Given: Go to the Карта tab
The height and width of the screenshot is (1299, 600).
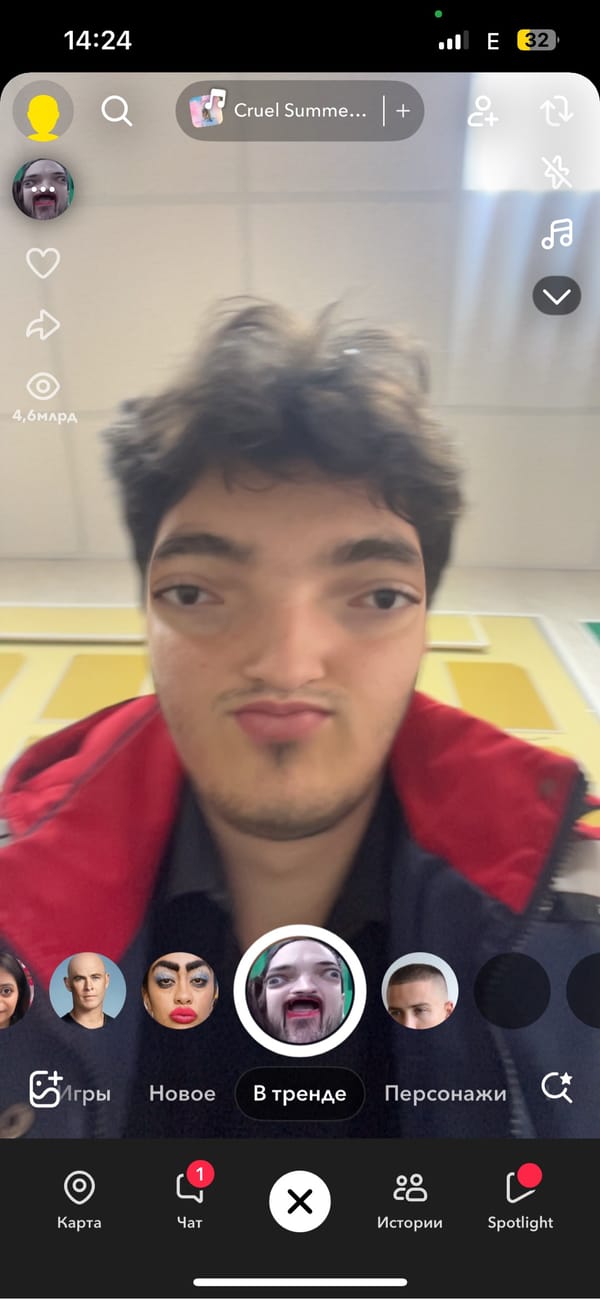Looking at the screenshot, I should (79, 1201).
